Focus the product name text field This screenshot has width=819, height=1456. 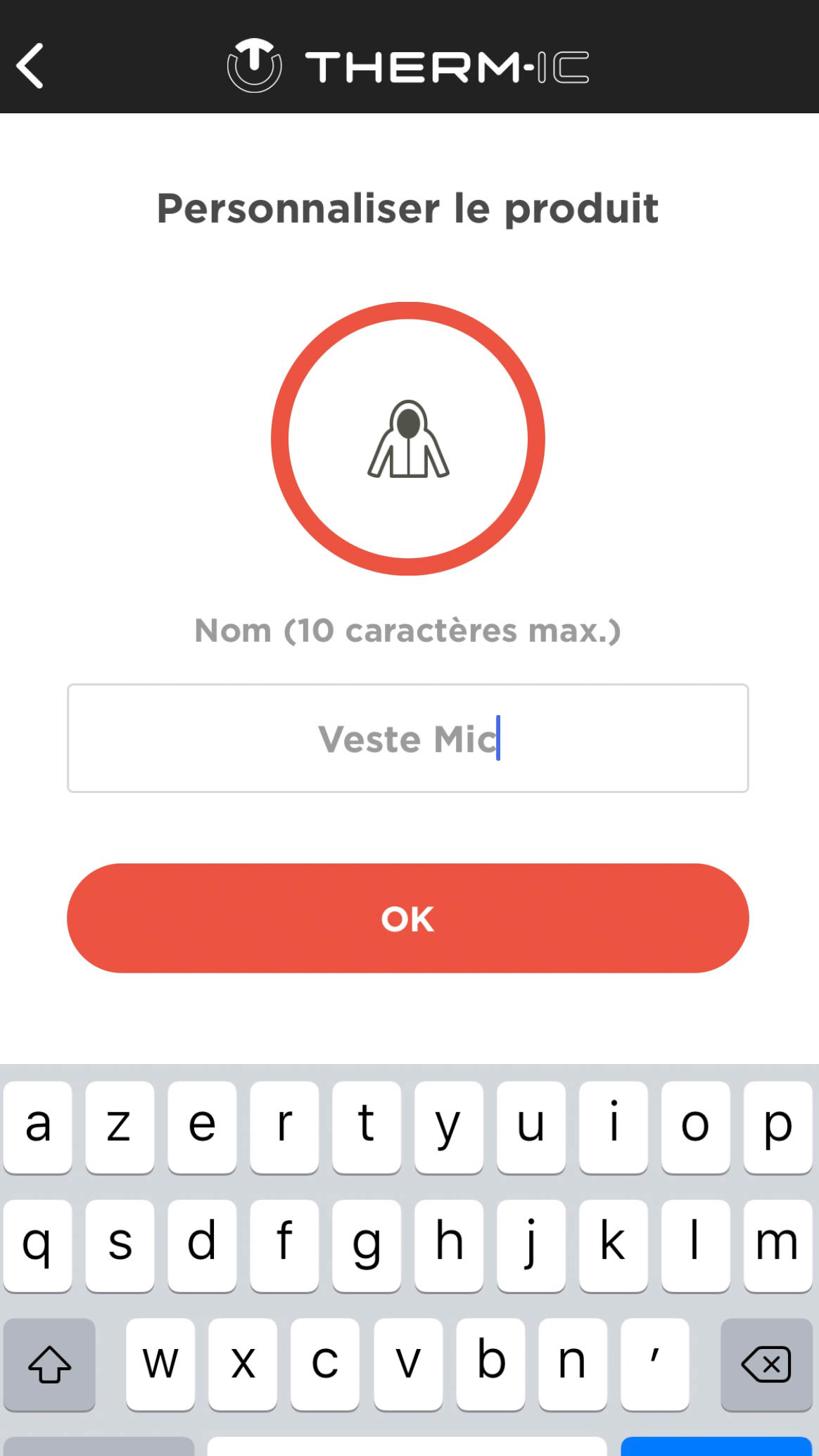[x=408, y=738]
